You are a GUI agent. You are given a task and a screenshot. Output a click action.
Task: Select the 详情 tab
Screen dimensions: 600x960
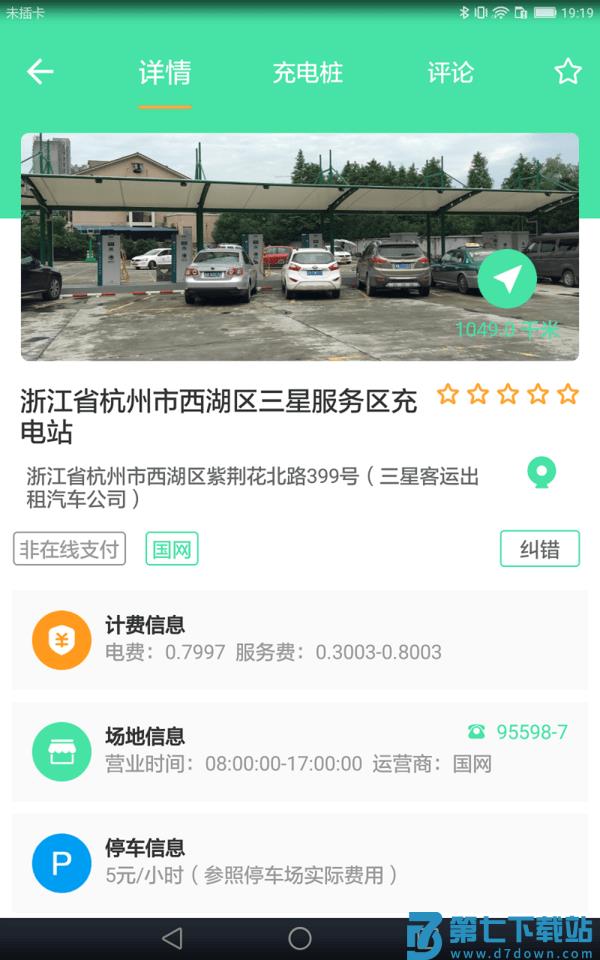tap(165, 73)
